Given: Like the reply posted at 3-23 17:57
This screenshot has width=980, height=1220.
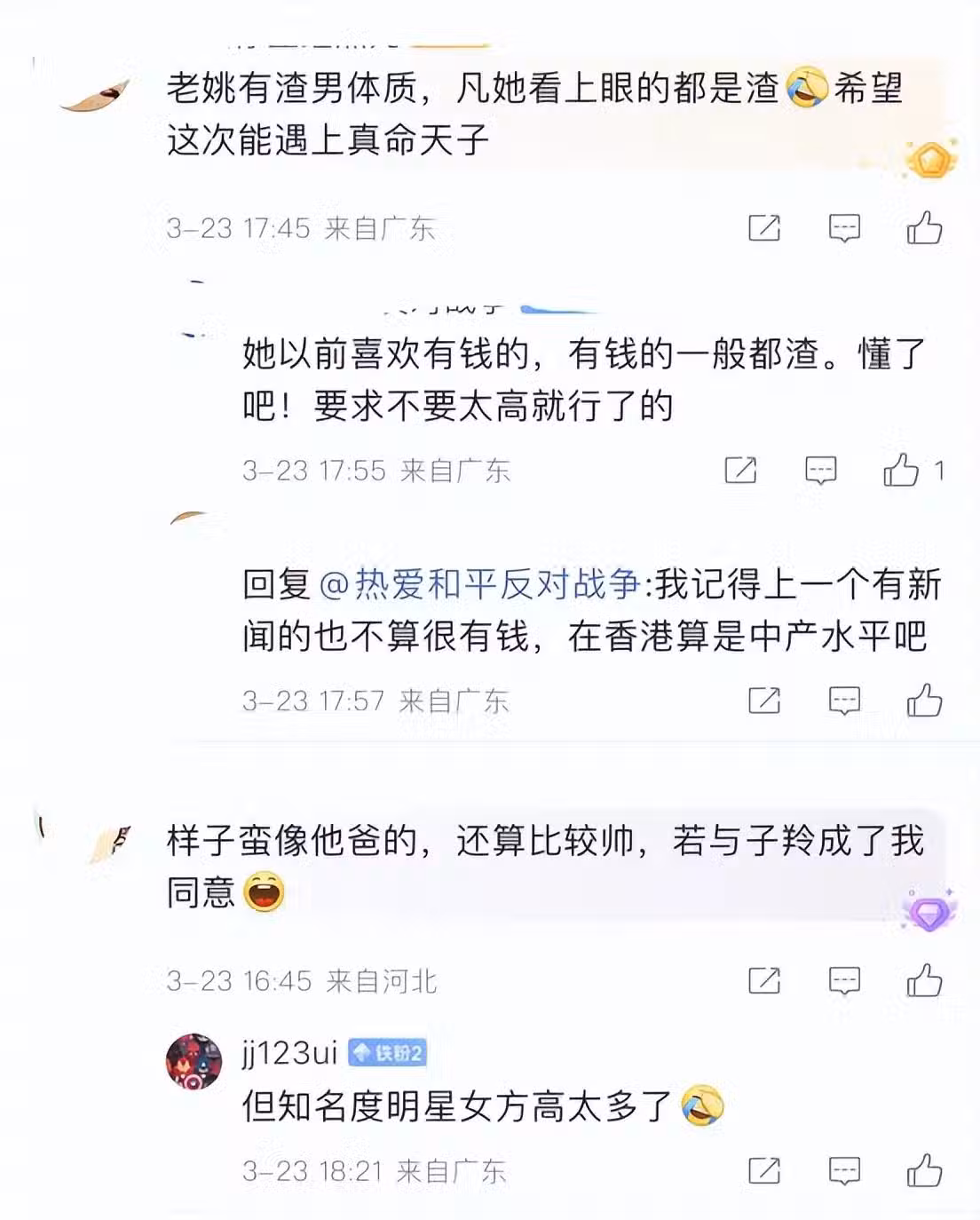Looking at the screenshot, I should click(924, 701).
